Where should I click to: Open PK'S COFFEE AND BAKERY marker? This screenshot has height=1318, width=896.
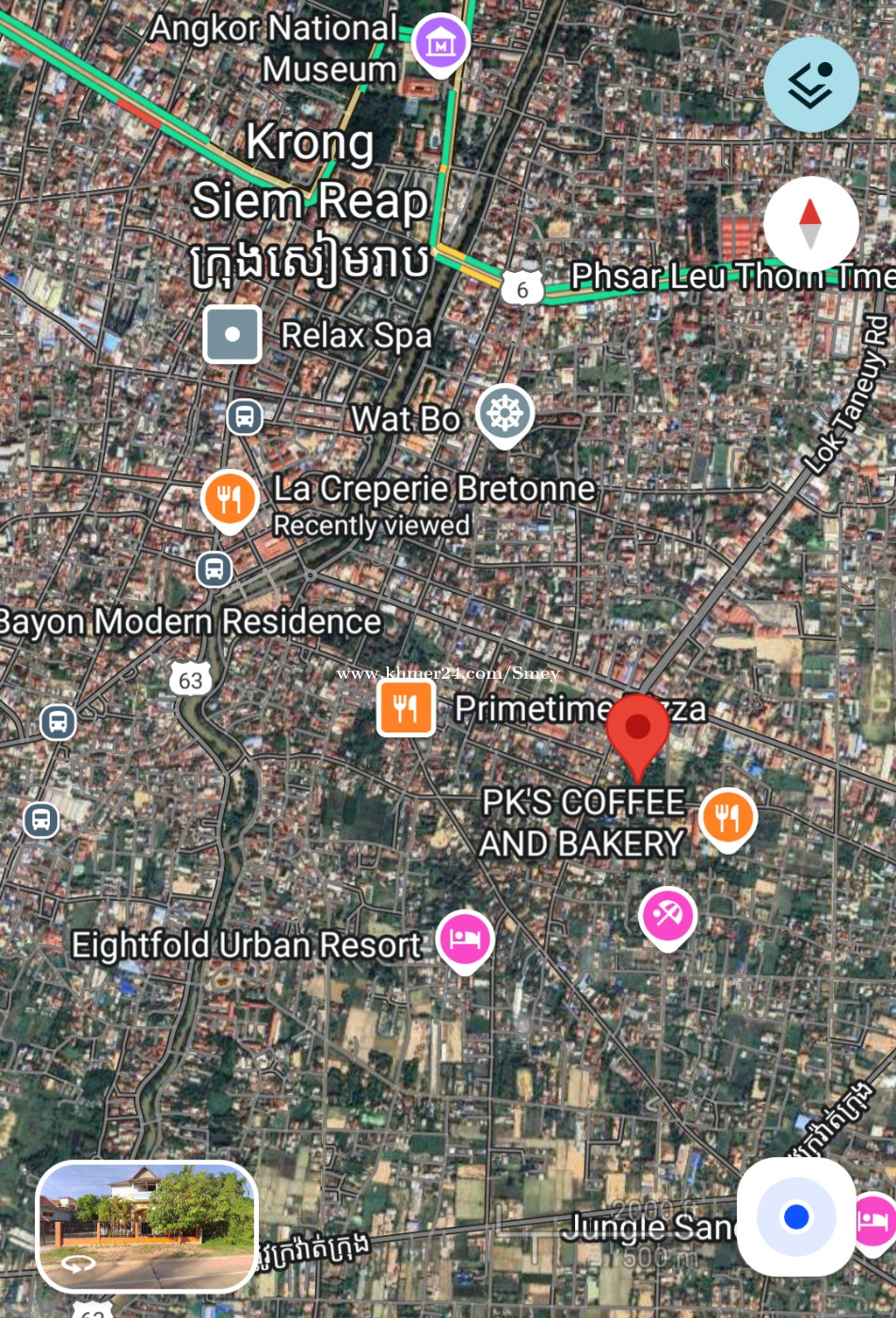[727, 817]
